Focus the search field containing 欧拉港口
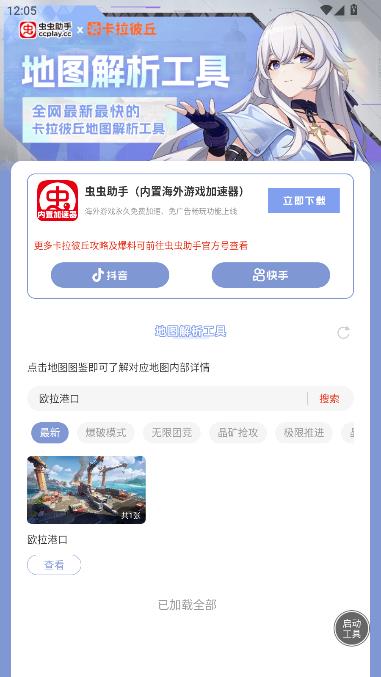The height and width of the screenshot is (677, 381). pyautogui.click(x=168, y=398)
